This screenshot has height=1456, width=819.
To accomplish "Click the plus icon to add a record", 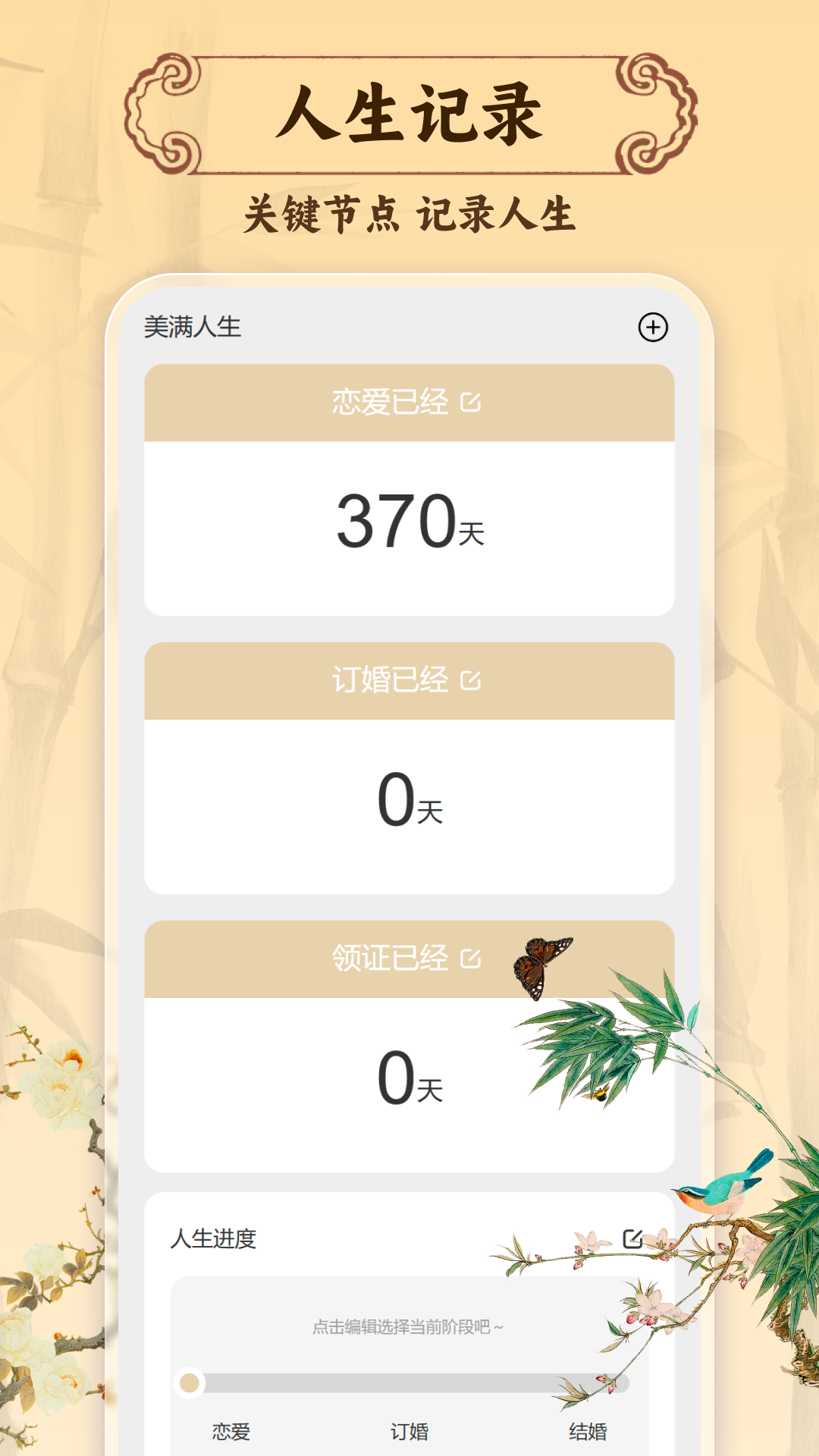I will (x=654, y=328).
